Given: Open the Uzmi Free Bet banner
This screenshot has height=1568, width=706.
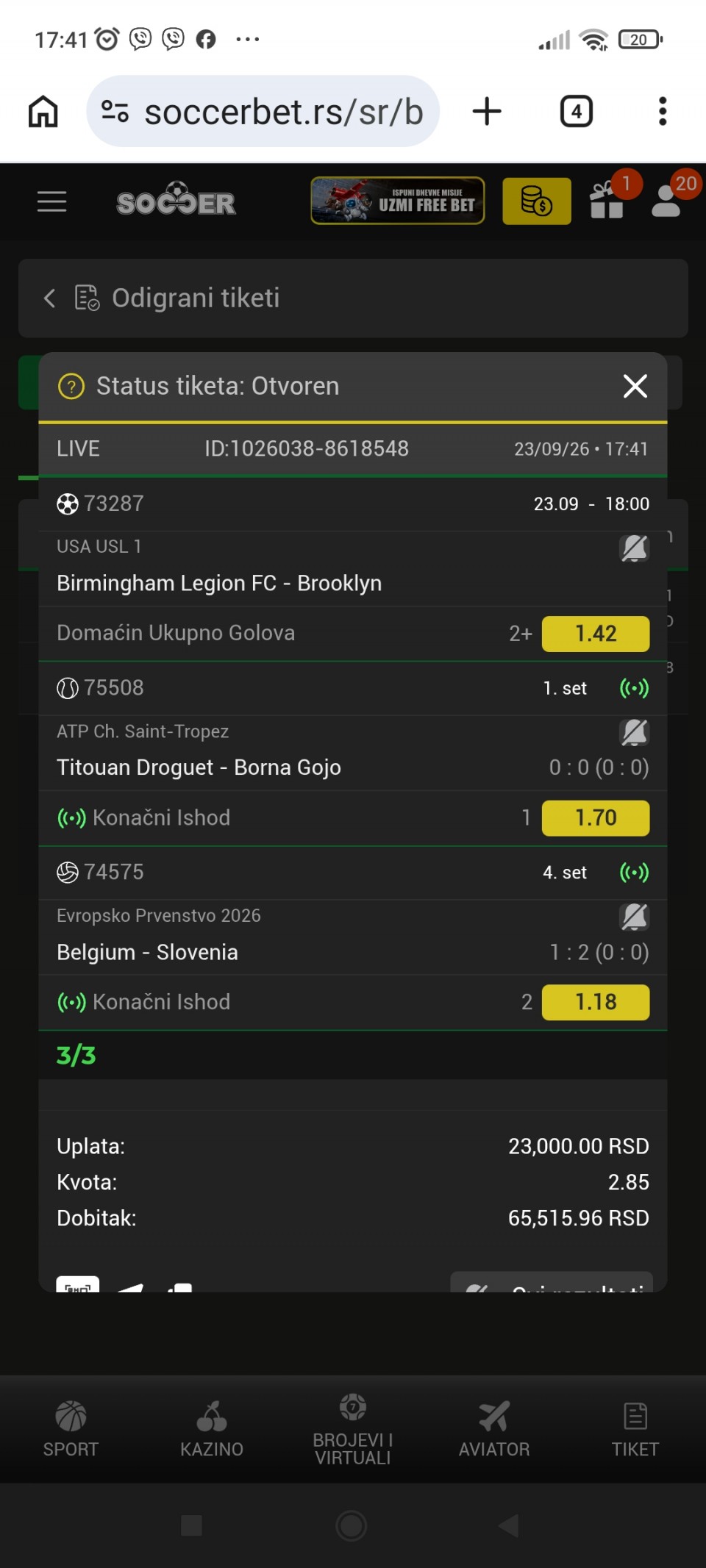Looking at the screenshot, I should click(398, 201).
